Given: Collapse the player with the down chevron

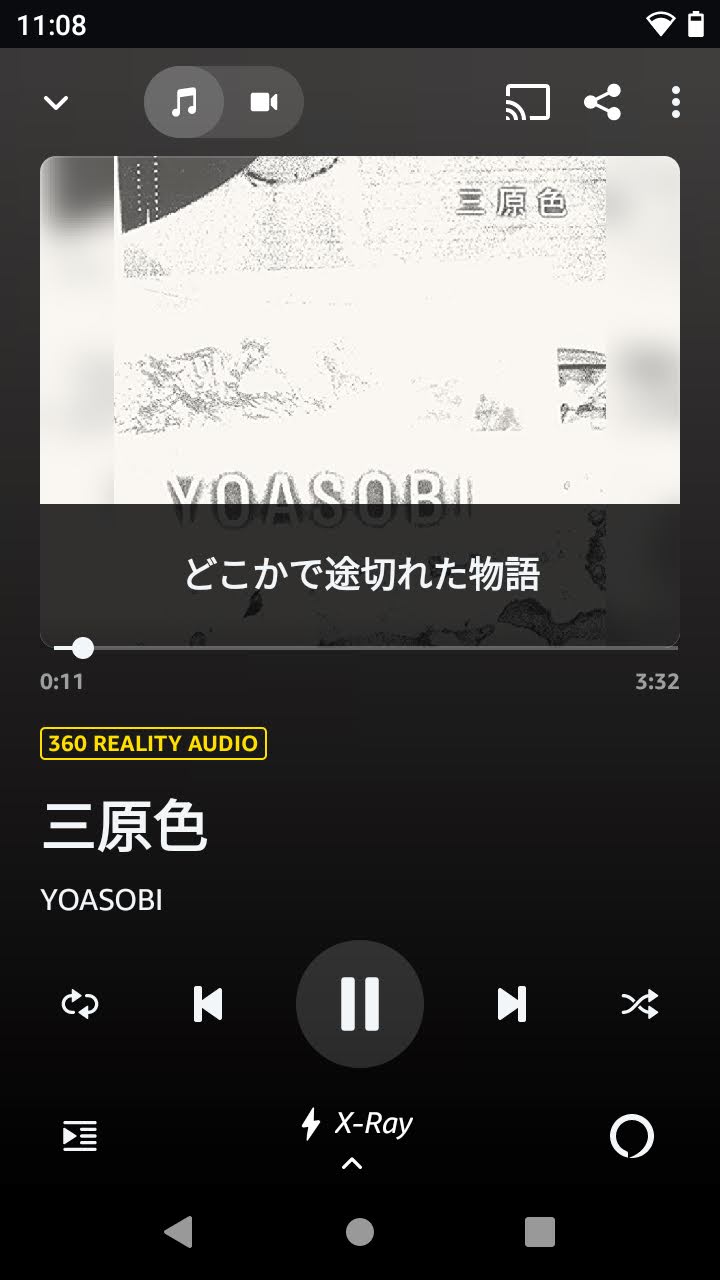Looking at the screenshot, I should click(56, 102).
